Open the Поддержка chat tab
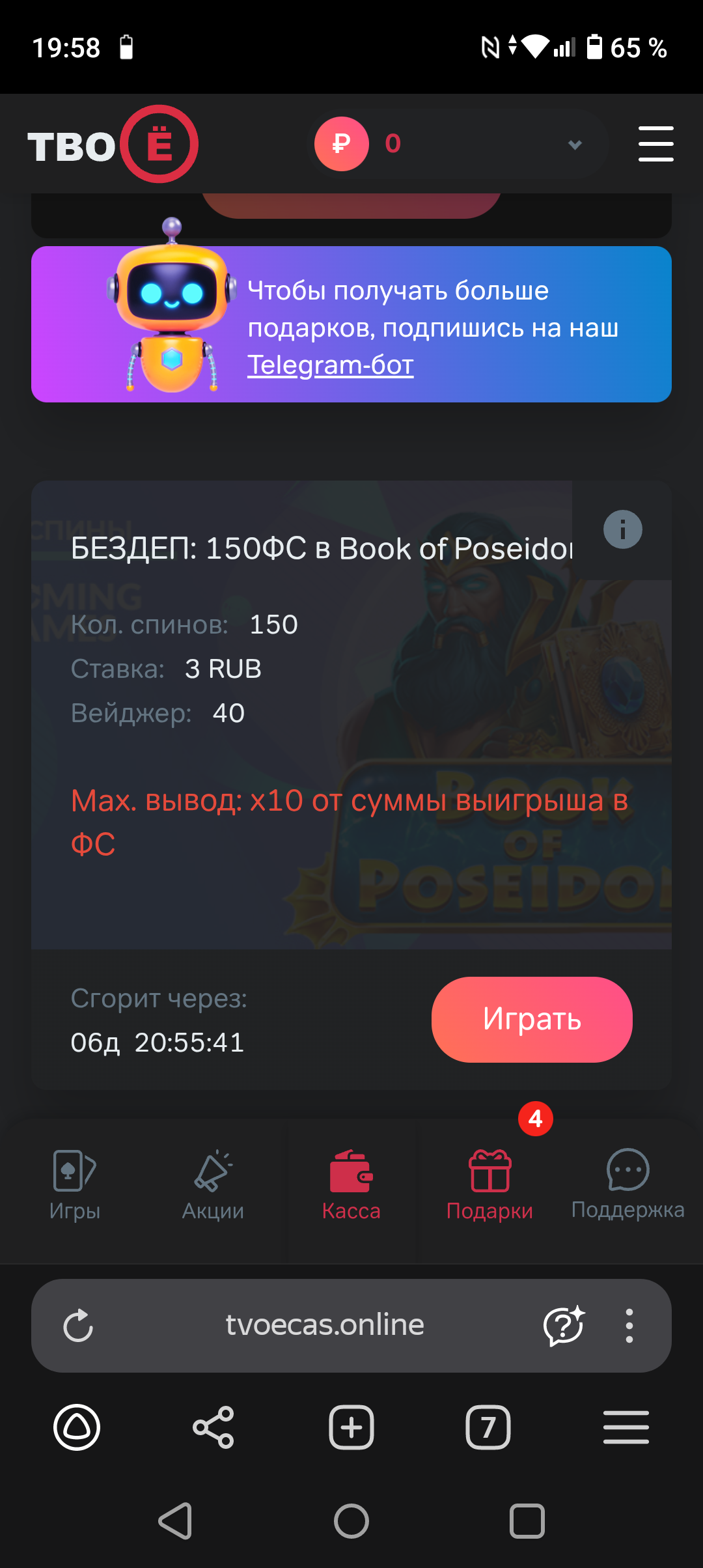This screenshot has height=1568, width=703. tap(627, 1184)
